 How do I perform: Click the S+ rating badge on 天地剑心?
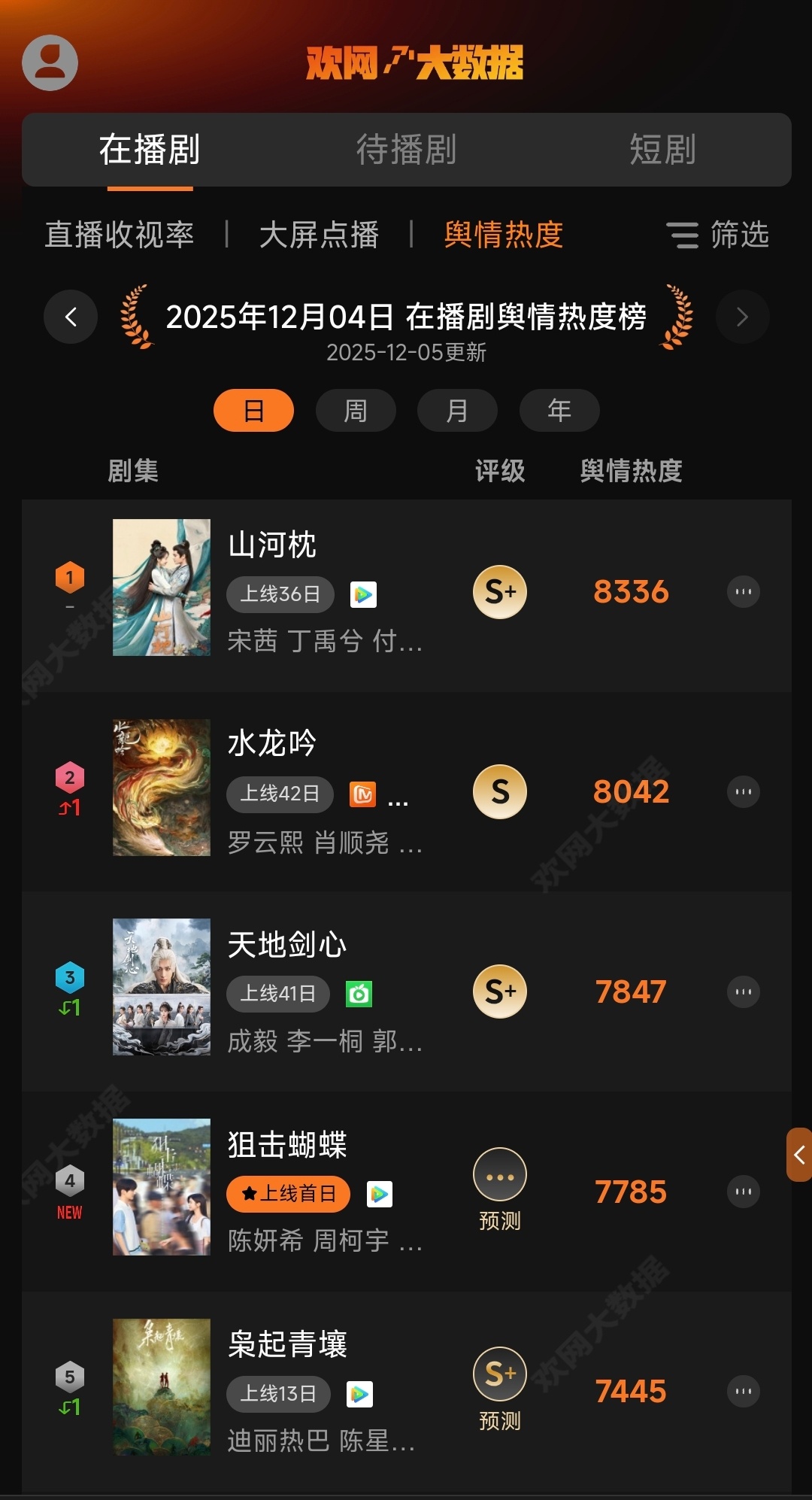coord(500,991)
